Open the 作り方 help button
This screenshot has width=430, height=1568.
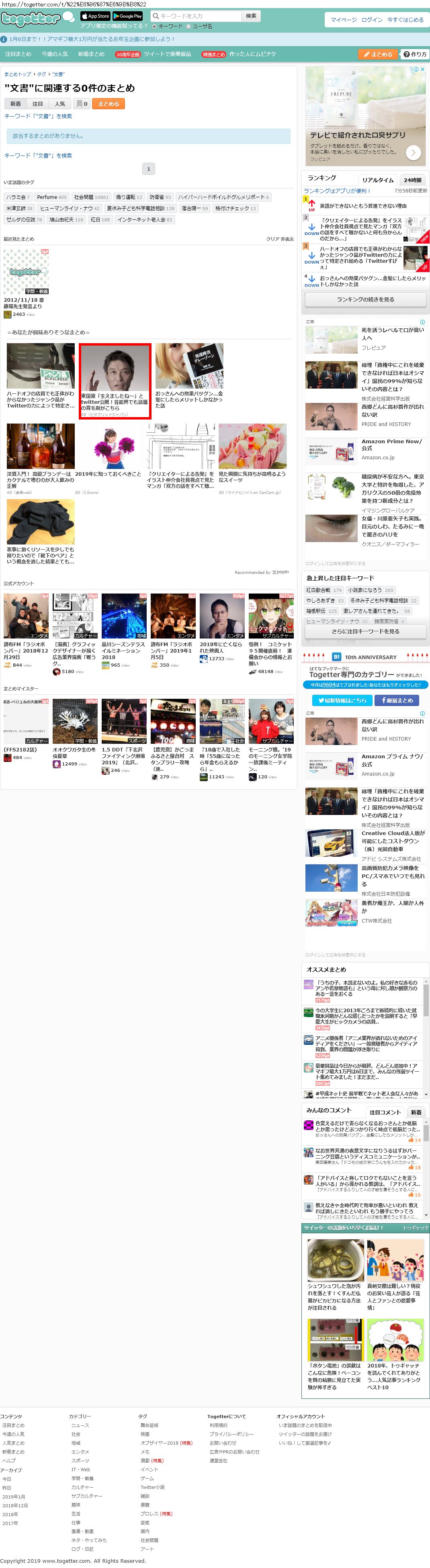pos(416,54)
